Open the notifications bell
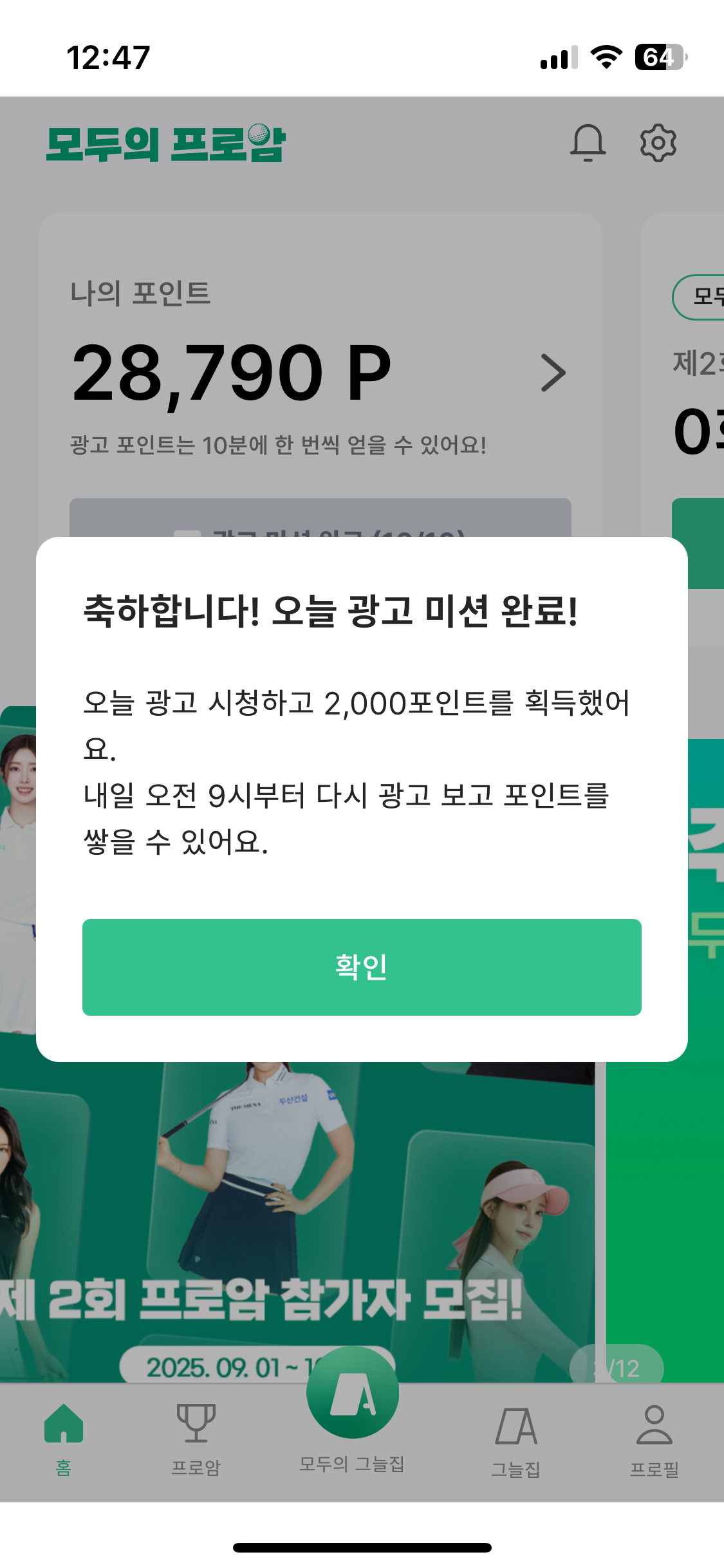 pyautogui.click(x=588, y=142)
